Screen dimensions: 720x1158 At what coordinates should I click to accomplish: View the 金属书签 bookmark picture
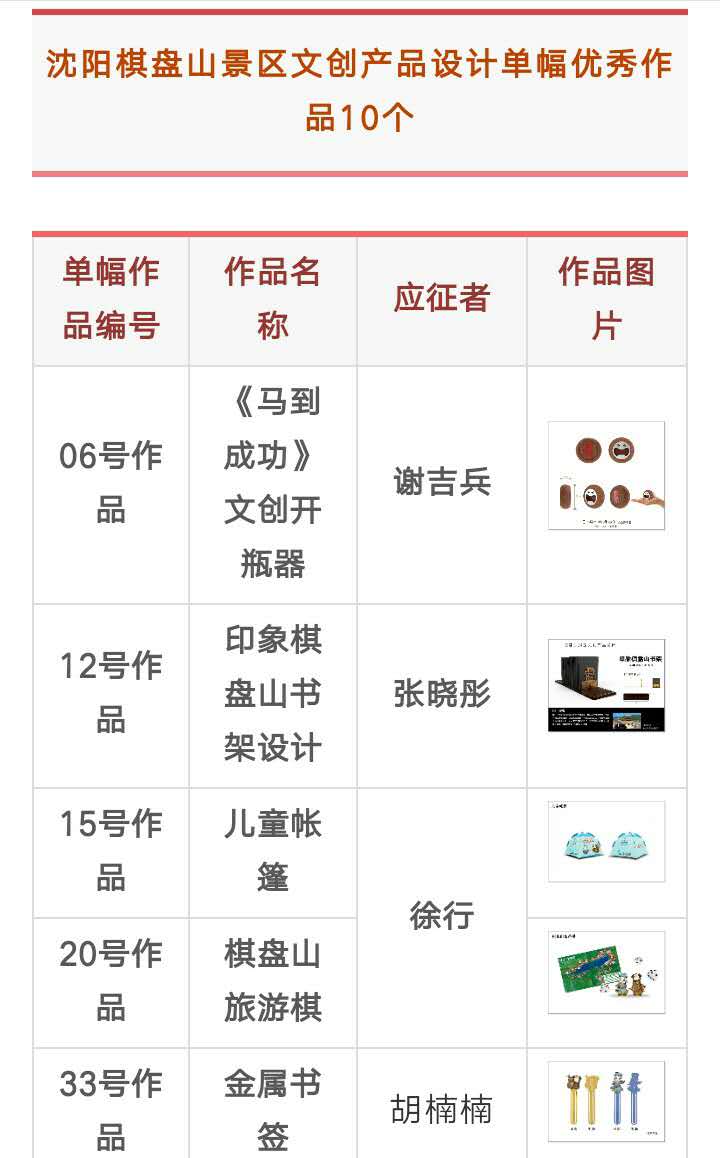point(606,1101)
